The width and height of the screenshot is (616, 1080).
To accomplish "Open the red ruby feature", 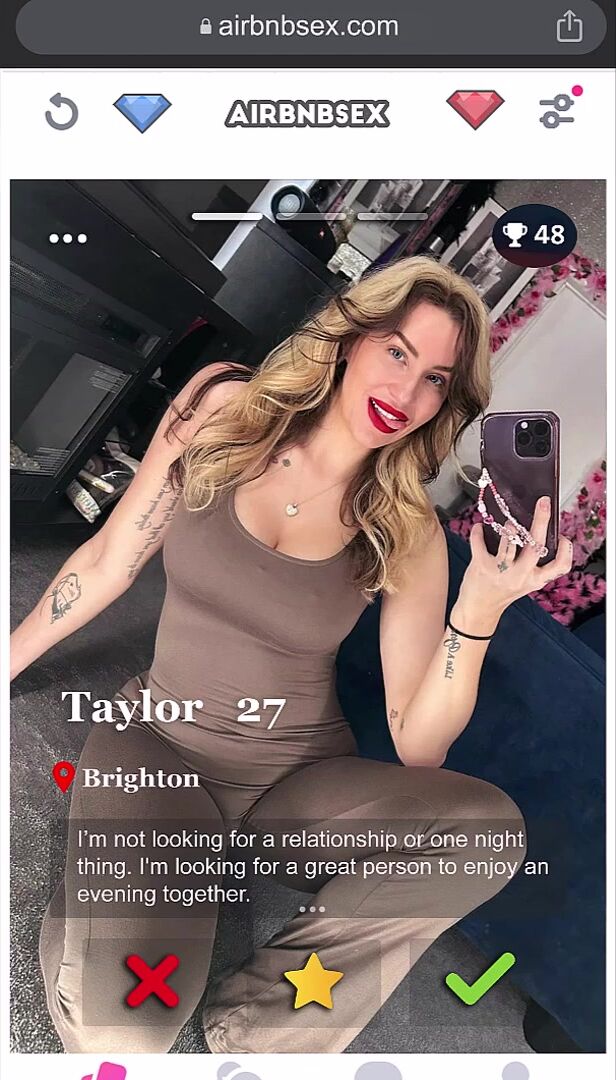I will 475,110.
